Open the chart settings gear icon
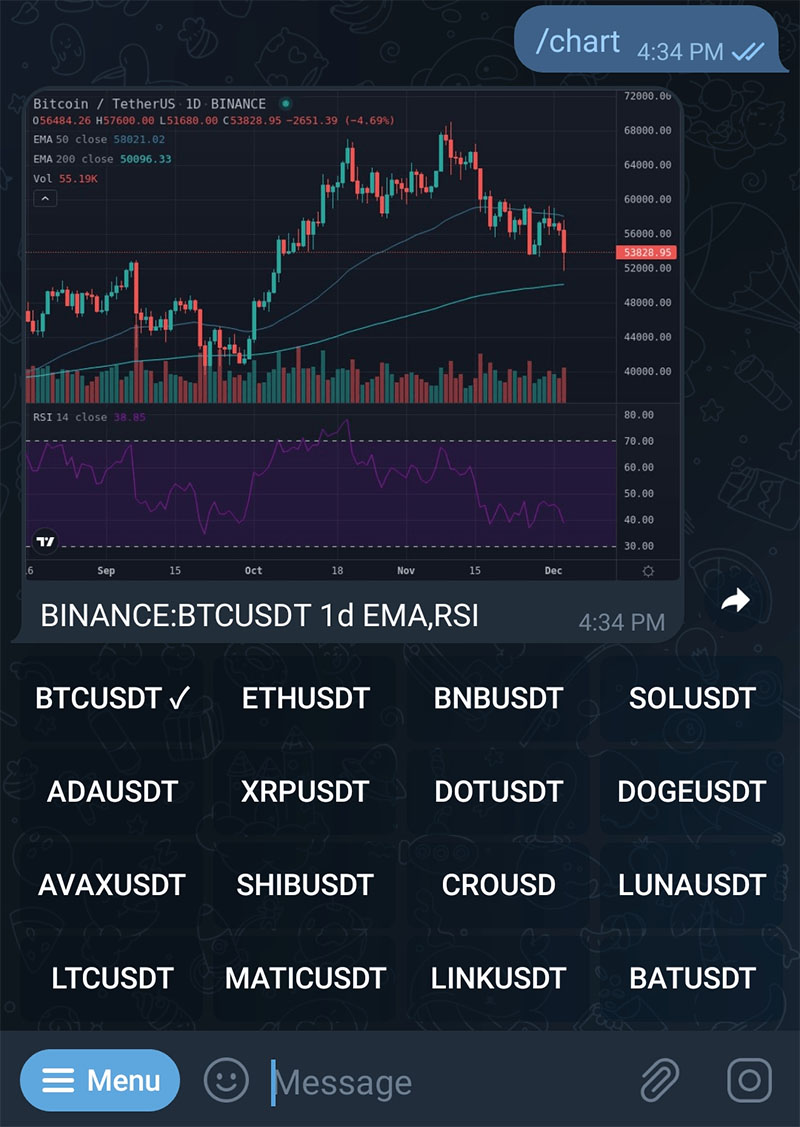The image size is (800, 1127). [x=646, y=570]
